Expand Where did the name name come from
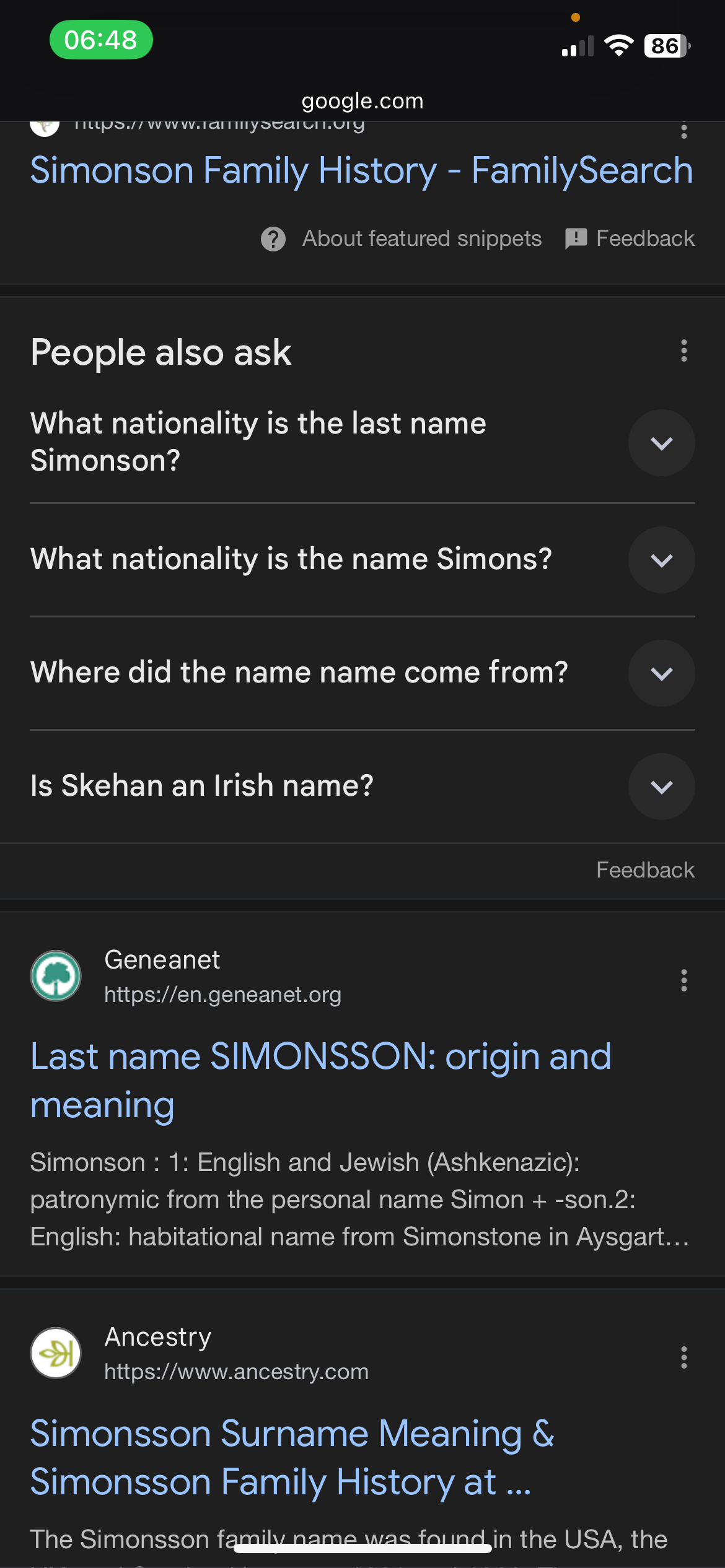The height and width of the screenshot is (1568, 725). click(x=362, y=673)
